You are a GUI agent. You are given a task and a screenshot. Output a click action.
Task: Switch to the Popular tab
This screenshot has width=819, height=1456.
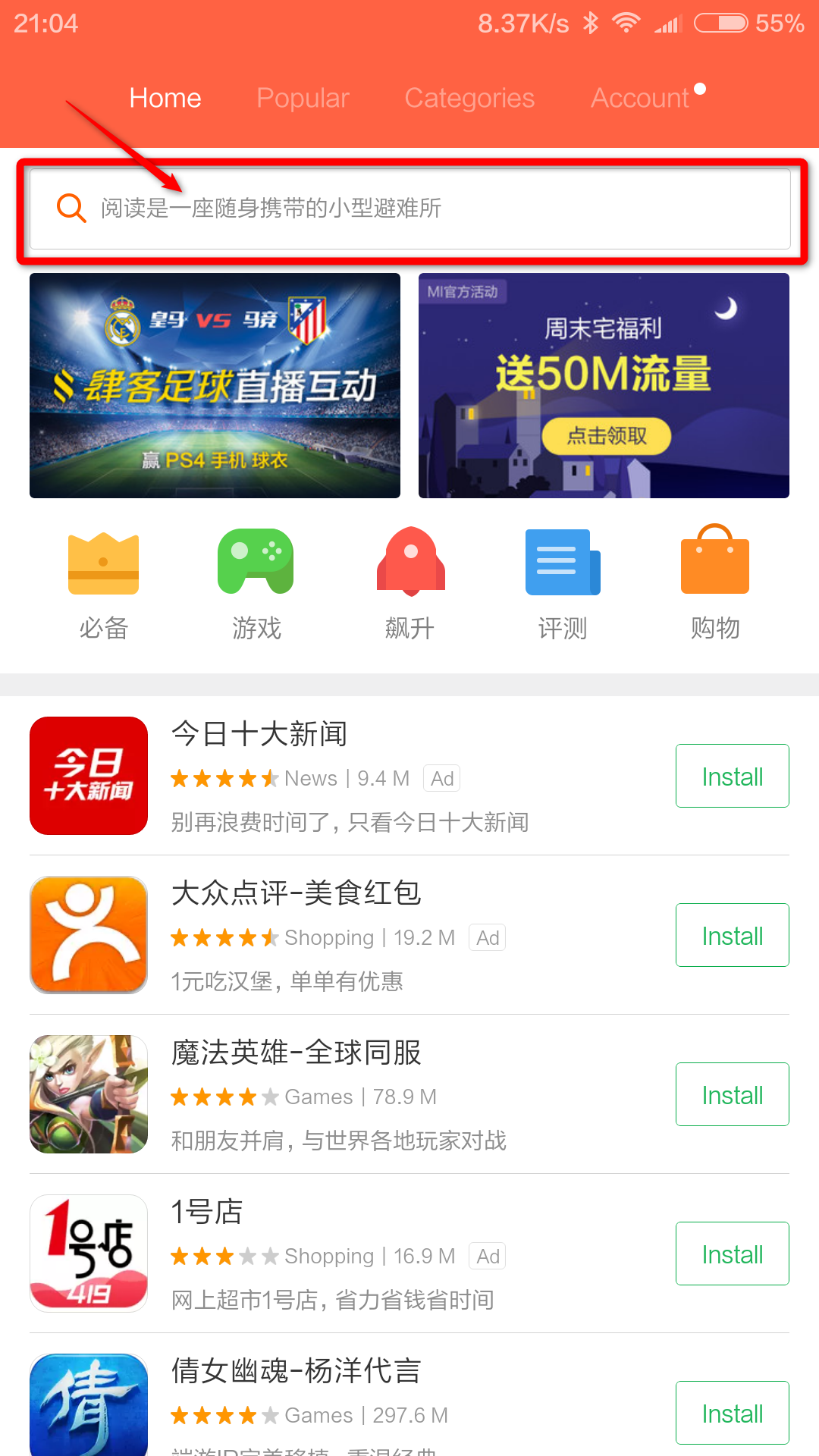(303, 98)
